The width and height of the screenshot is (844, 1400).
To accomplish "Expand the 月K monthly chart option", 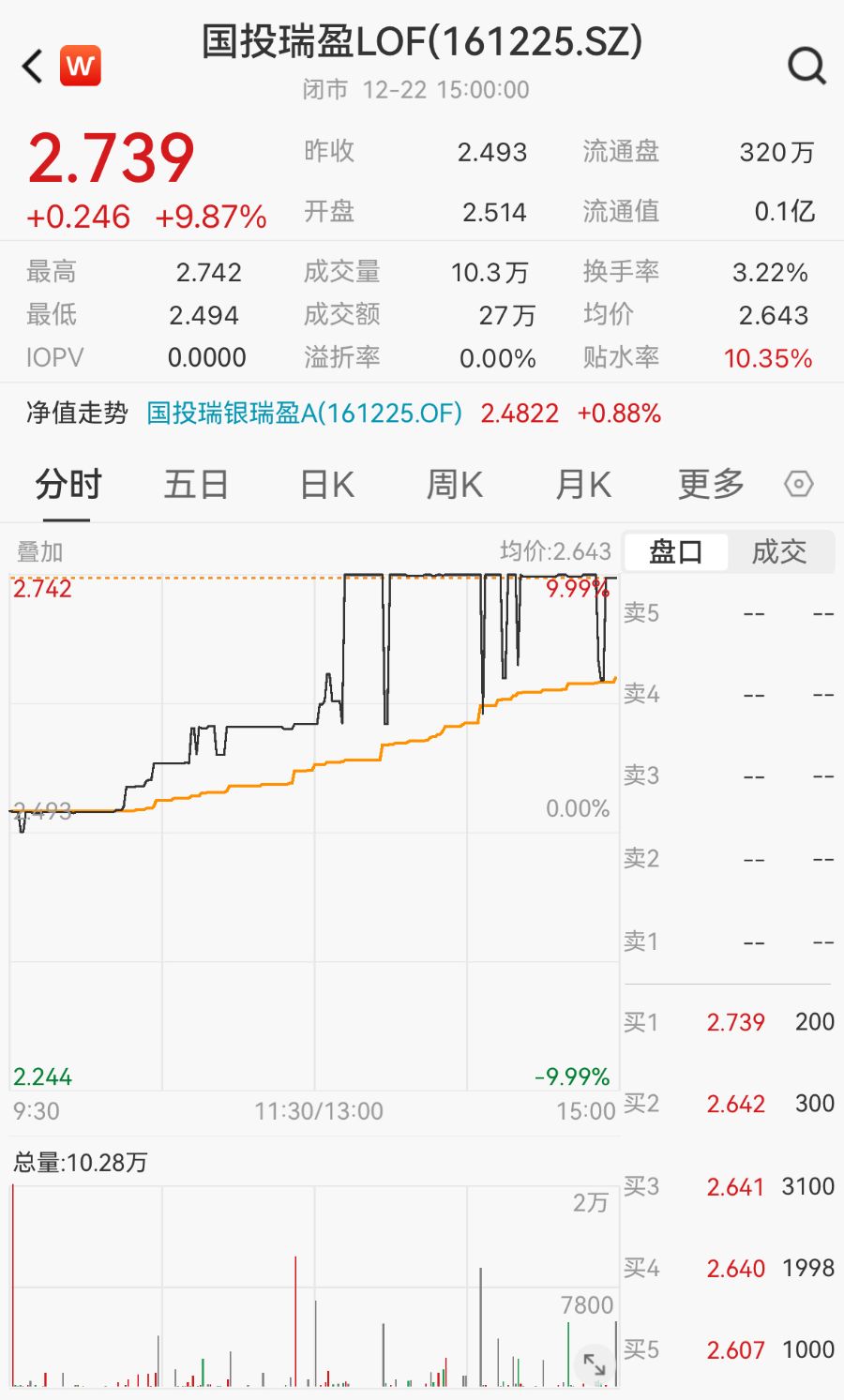I will (x=581, y=483).
